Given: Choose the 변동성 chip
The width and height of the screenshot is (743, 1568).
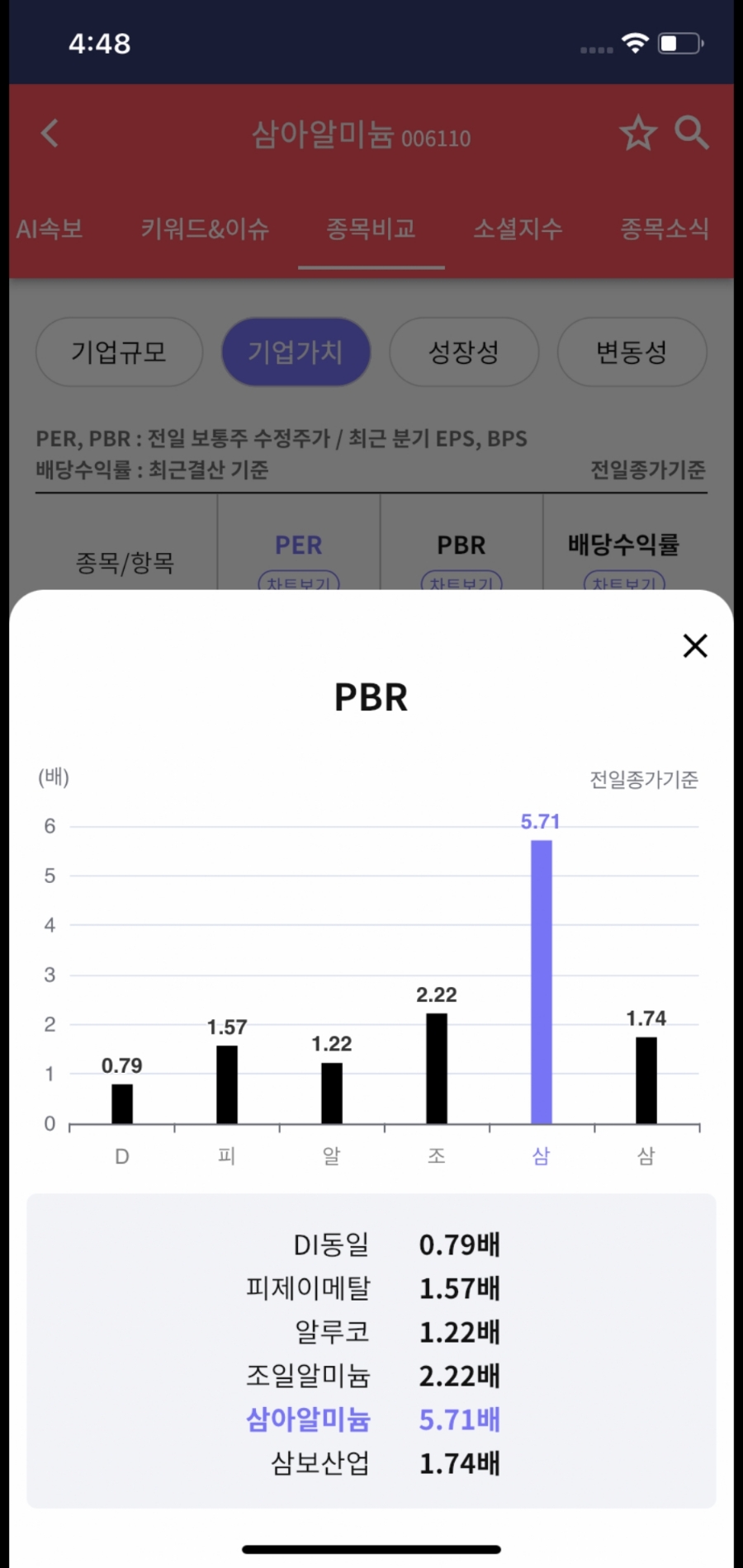Looking at the screenshot, I should click(632, 352).
